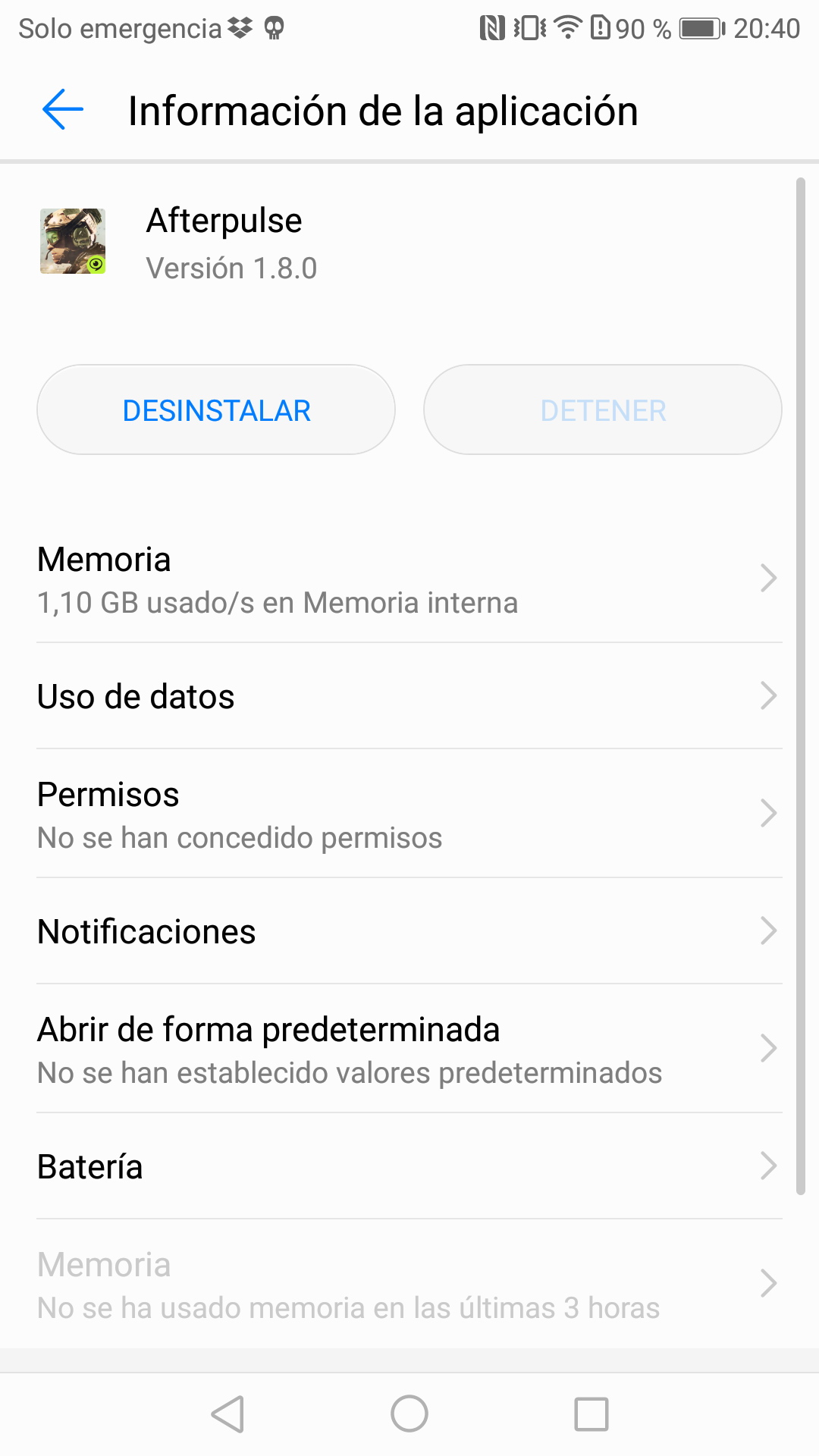This screenshot has width=819, height=1456.
Task: Tap the DESINSTALAR button
Action: [x=216, y=410]
